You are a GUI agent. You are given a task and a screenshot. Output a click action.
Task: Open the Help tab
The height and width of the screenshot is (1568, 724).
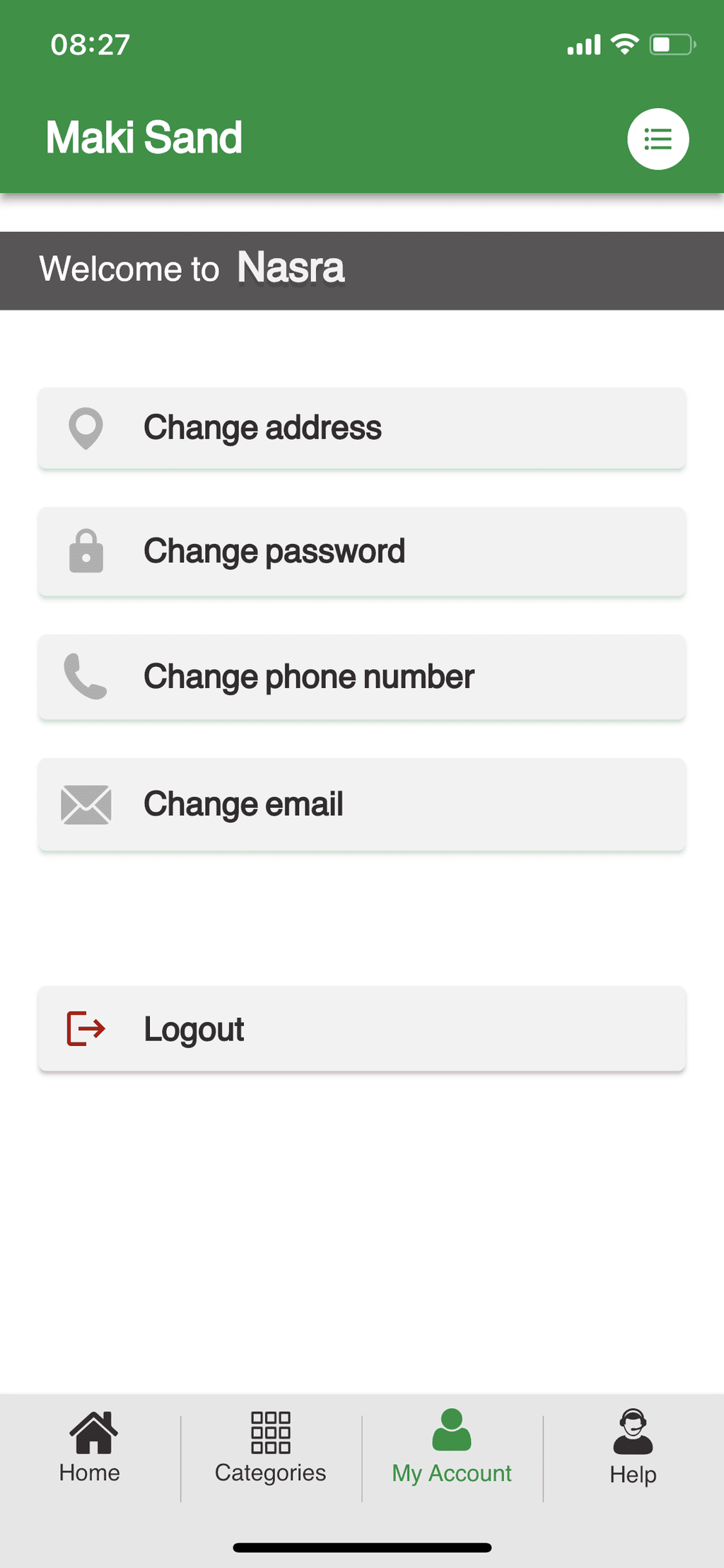633,1447
